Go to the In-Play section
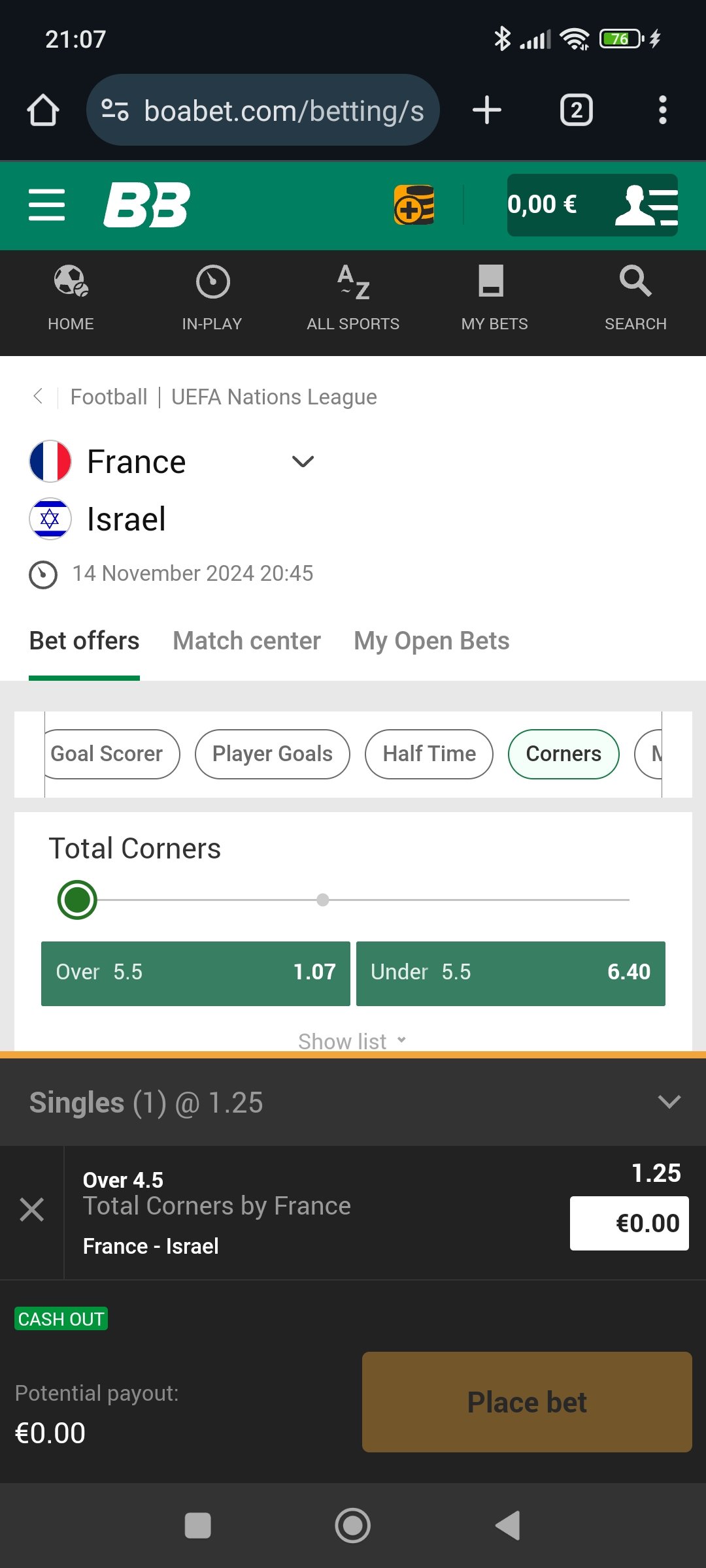 click(212, 299)
